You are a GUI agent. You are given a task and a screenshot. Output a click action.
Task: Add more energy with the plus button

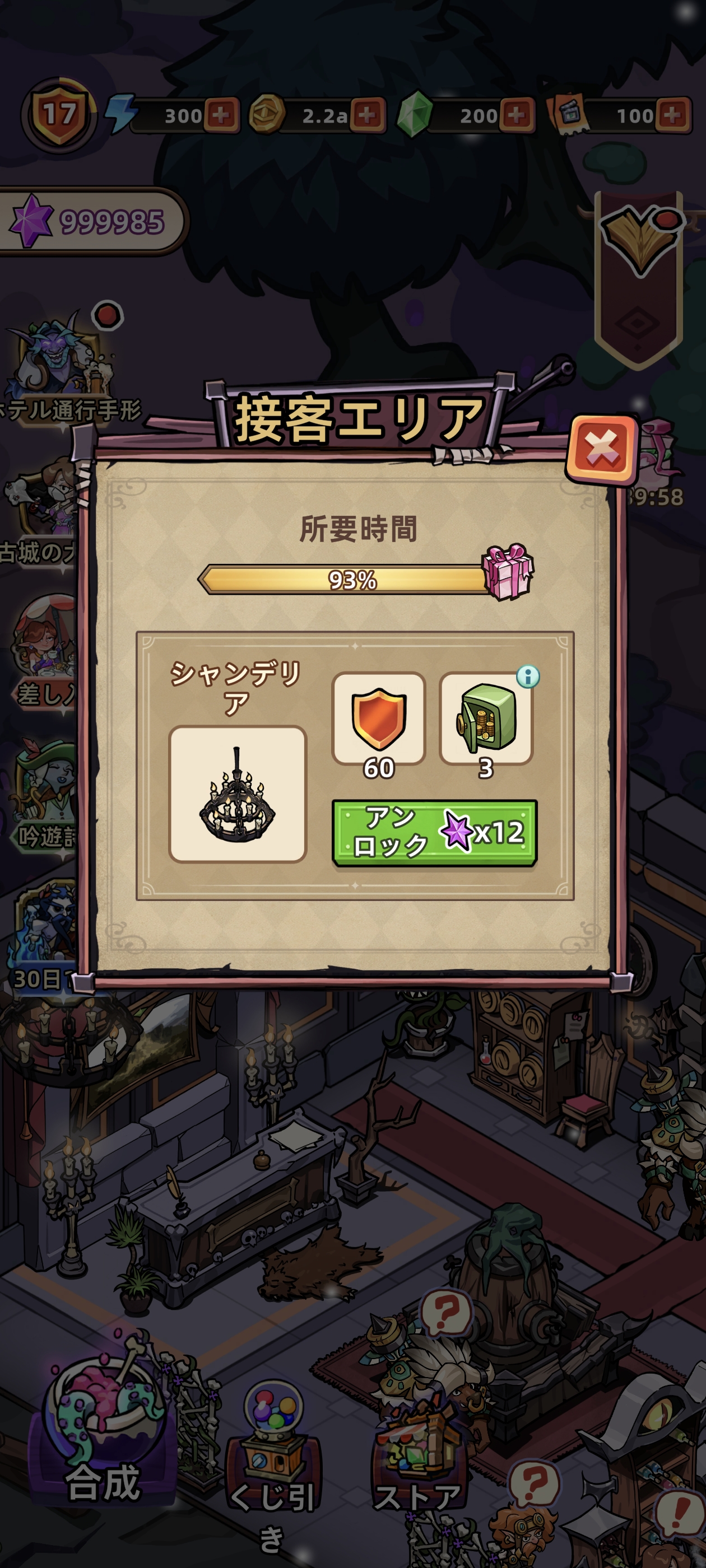point(221,115)
